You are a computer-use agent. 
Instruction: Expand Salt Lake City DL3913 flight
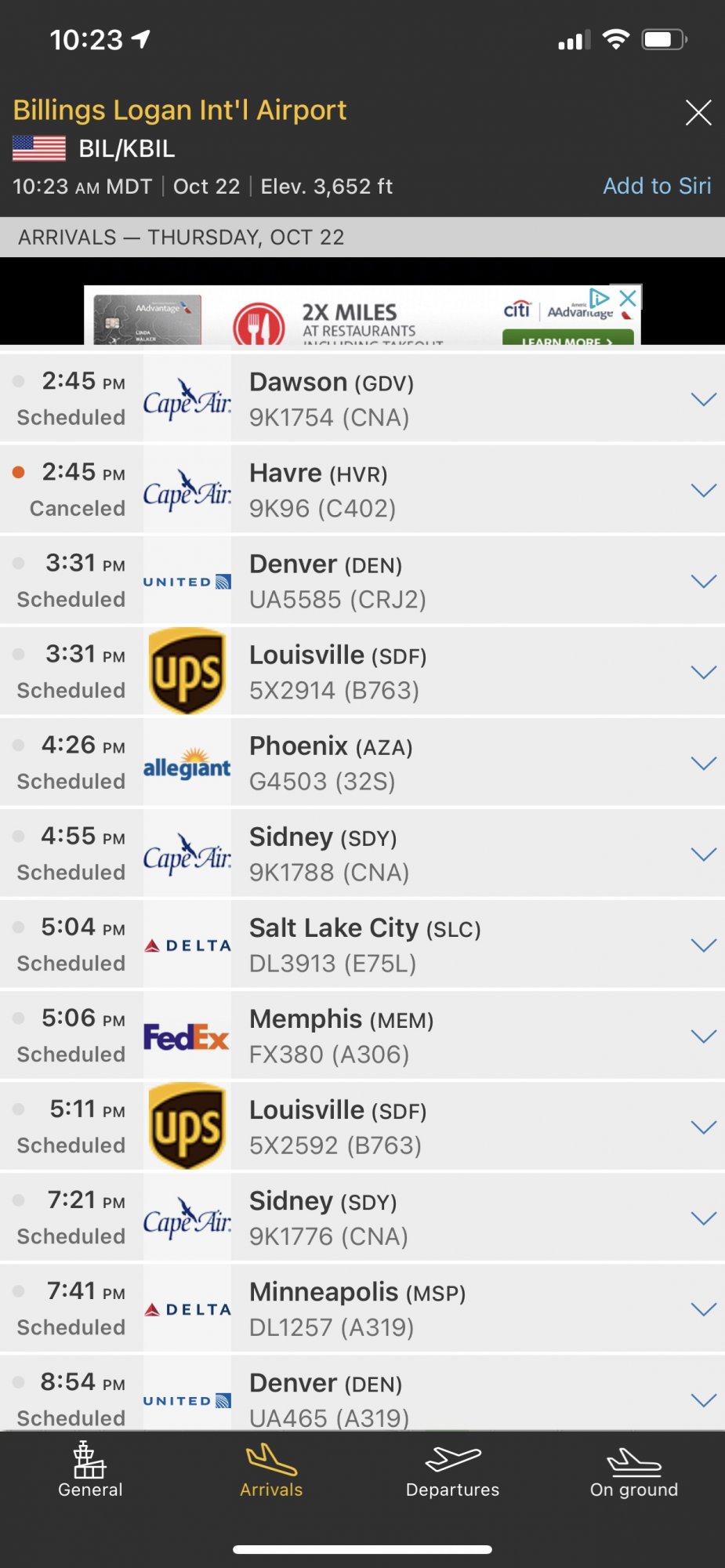pos(704,945)
